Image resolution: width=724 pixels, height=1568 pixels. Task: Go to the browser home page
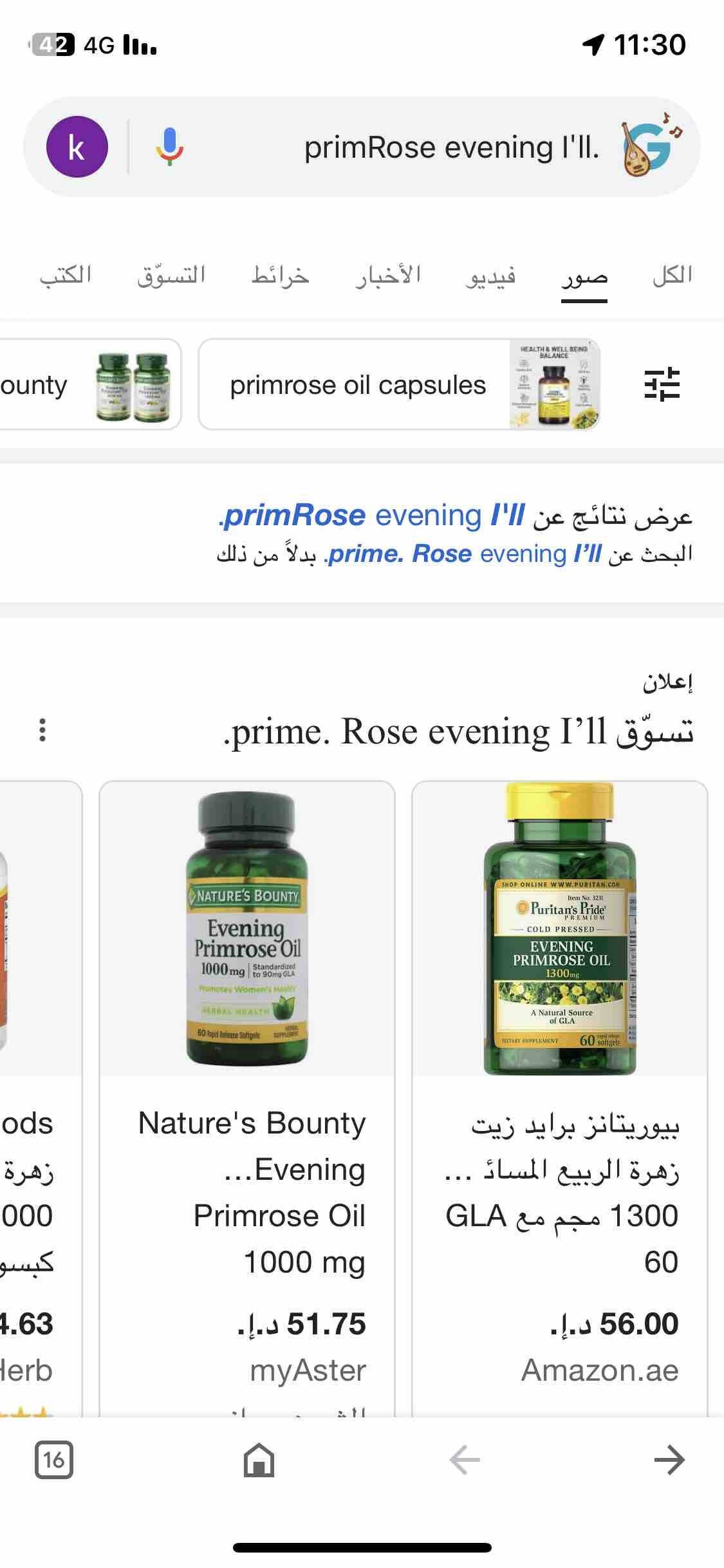pos(259,1459)
